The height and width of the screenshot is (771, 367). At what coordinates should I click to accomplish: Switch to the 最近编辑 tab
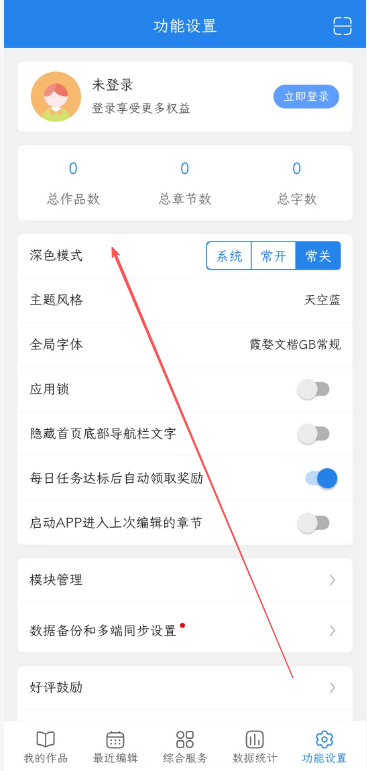coord(115,746)
